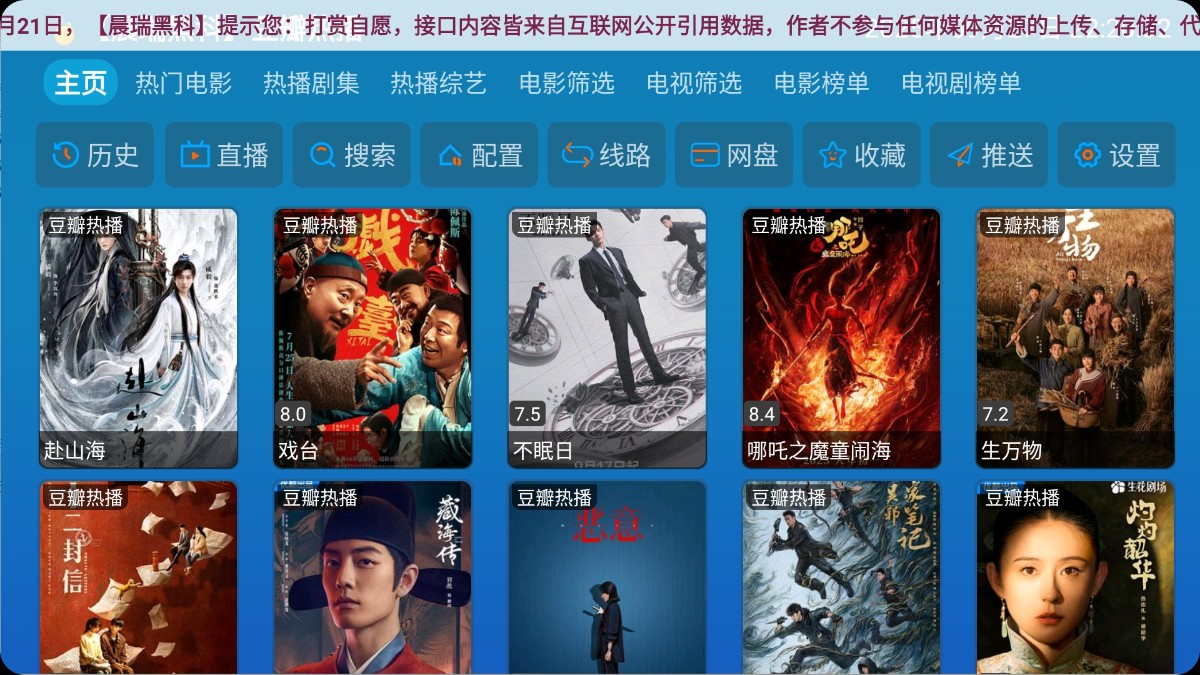Open the 电影榜单 tab
The height and width of the screenshot is (675, 1200).
point(821,83)
